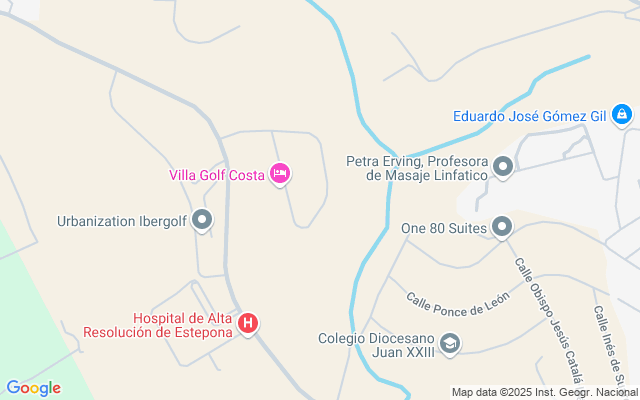Open the One 80 Suites map pin

pyautogui.click(x=502, y=228)
